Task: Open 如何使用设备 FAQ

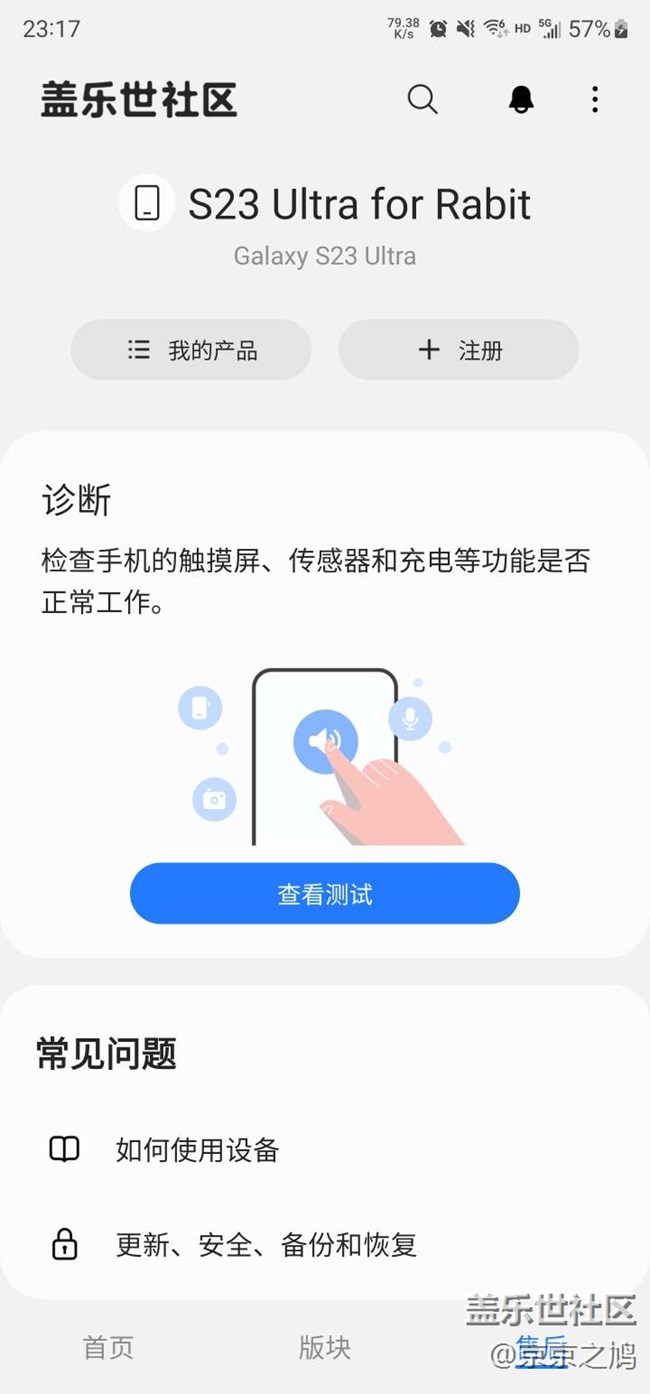Action: (x=197, y=1150)
